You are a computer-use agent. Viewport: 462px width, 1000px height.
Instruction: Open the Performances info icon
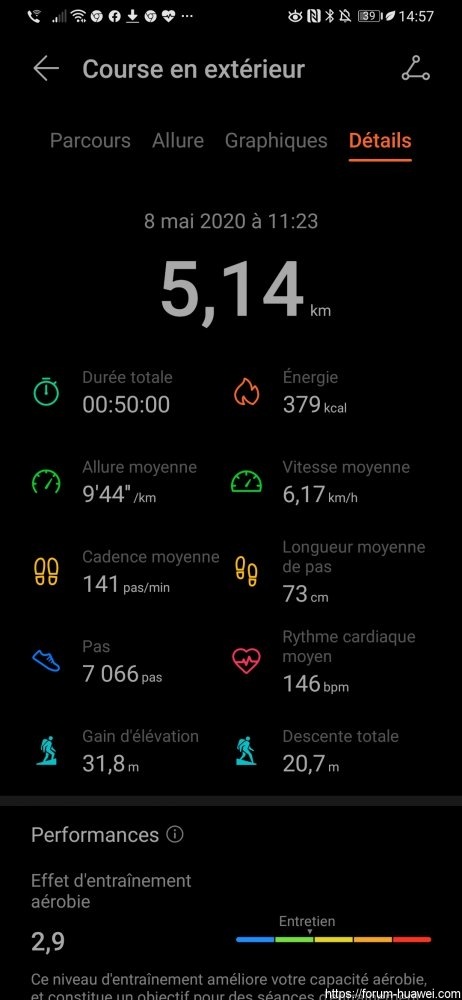[x=174, y=834]
